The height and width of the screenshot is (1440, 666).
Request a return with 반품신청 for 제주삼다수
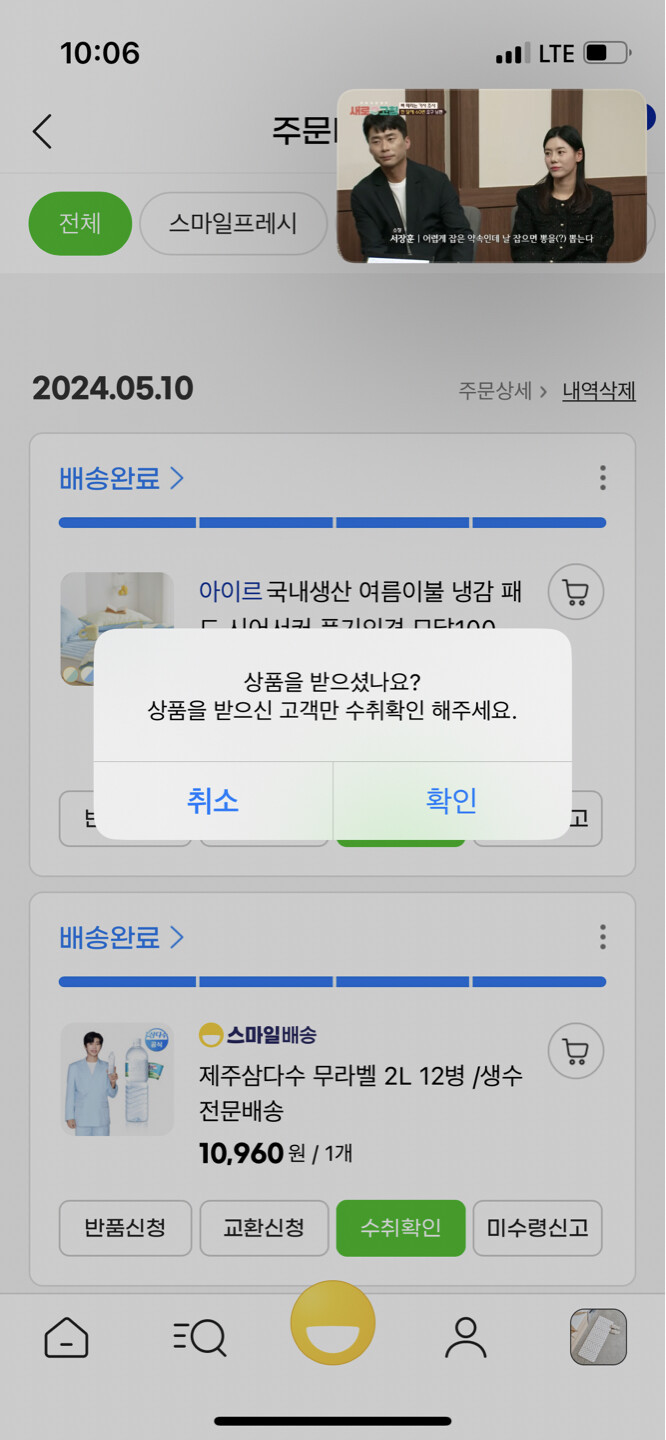tap(125, 1227)
